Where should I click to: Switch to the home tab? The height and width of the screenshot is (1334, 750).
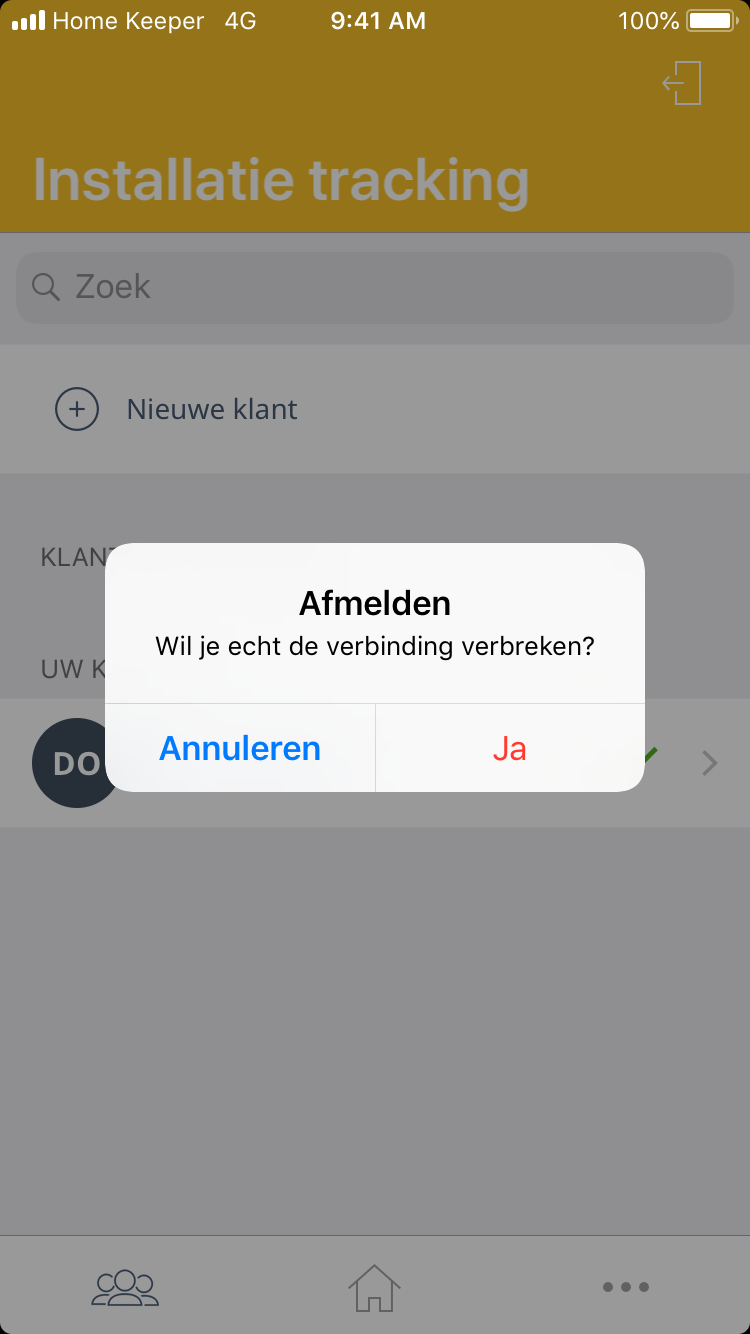[x=374, y=1286]
